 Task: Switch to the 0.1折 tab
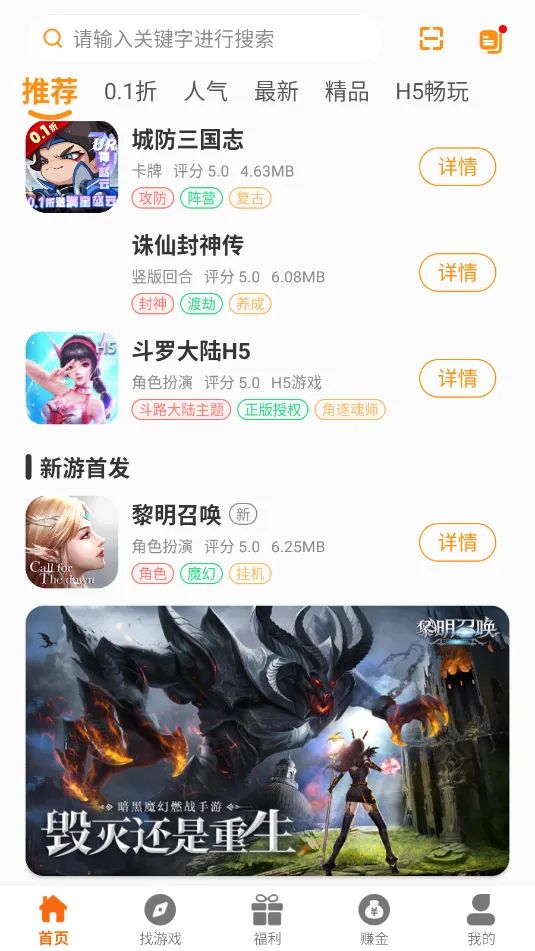pyautogui.click(x=130, y=92)
